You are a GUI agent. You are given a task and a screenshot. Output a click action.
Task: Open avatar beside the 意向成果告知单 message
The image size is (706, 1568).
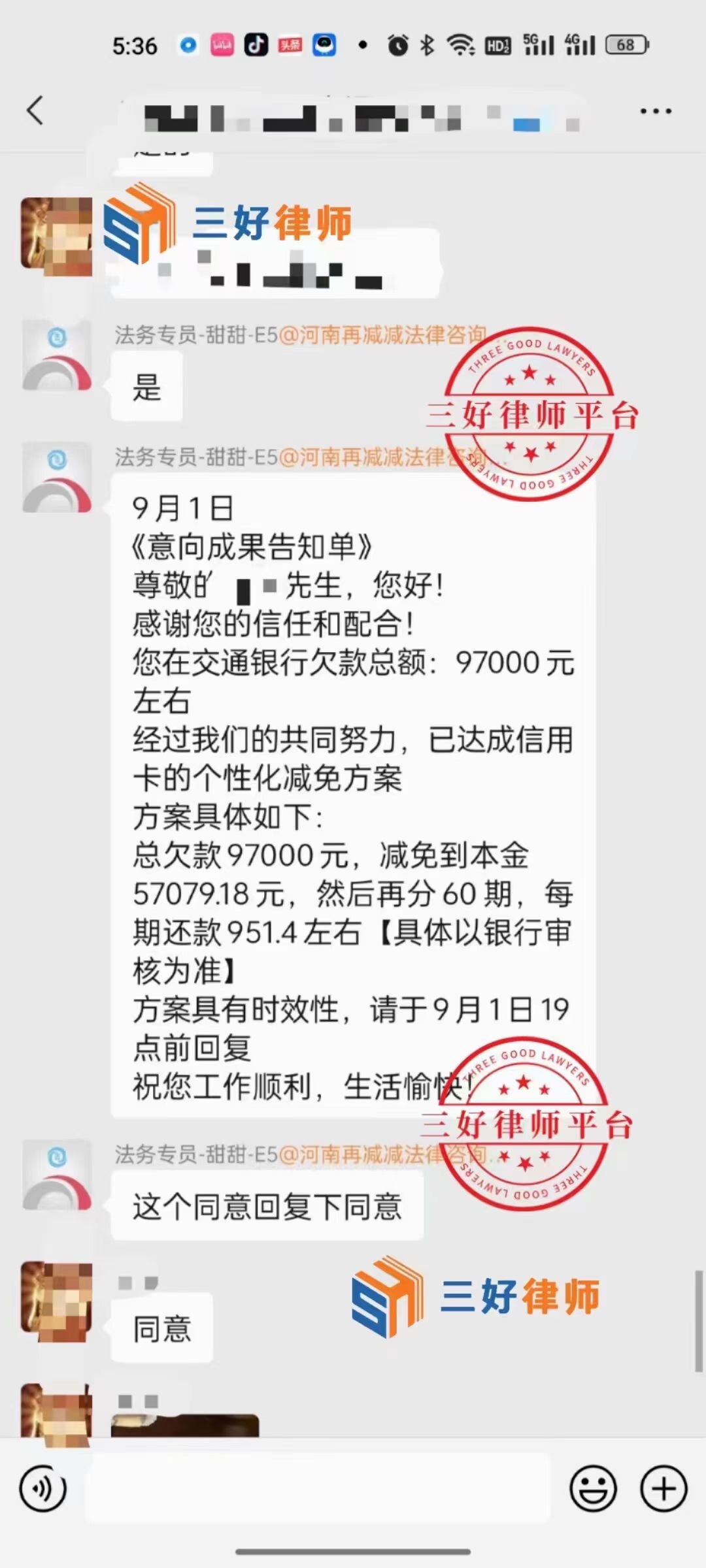tap(57, 478)
